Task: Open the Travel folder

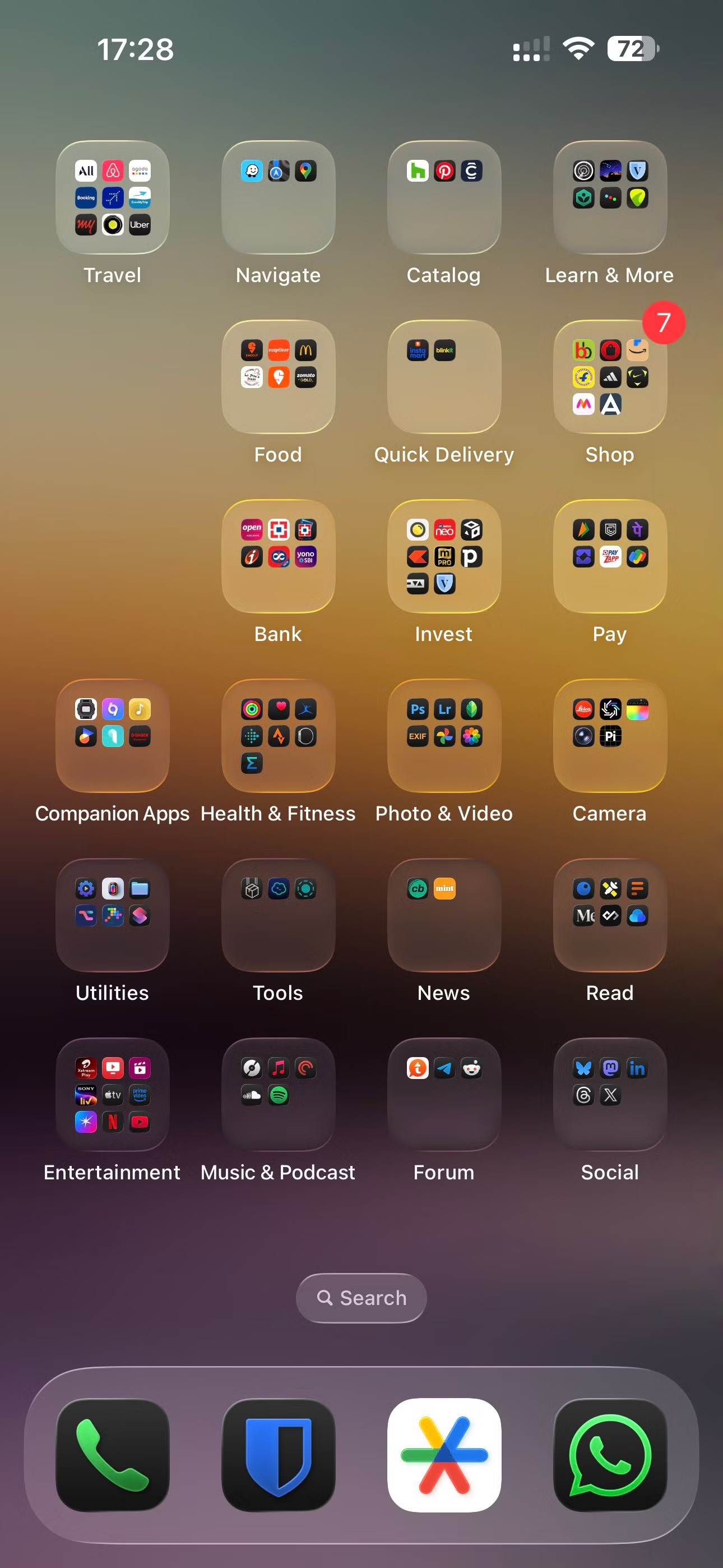Action: (113, 197)
